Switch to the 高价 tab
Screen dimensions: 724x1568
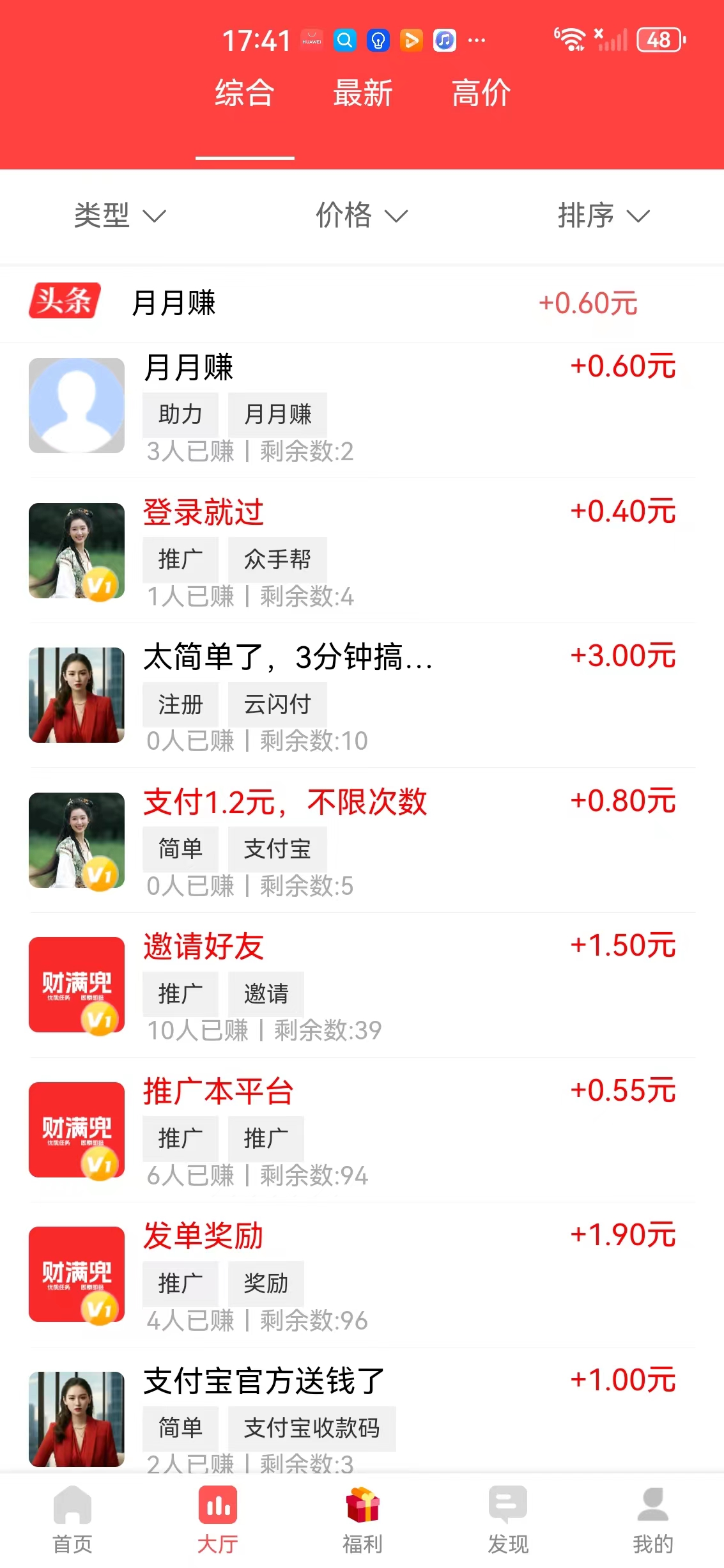481,93
